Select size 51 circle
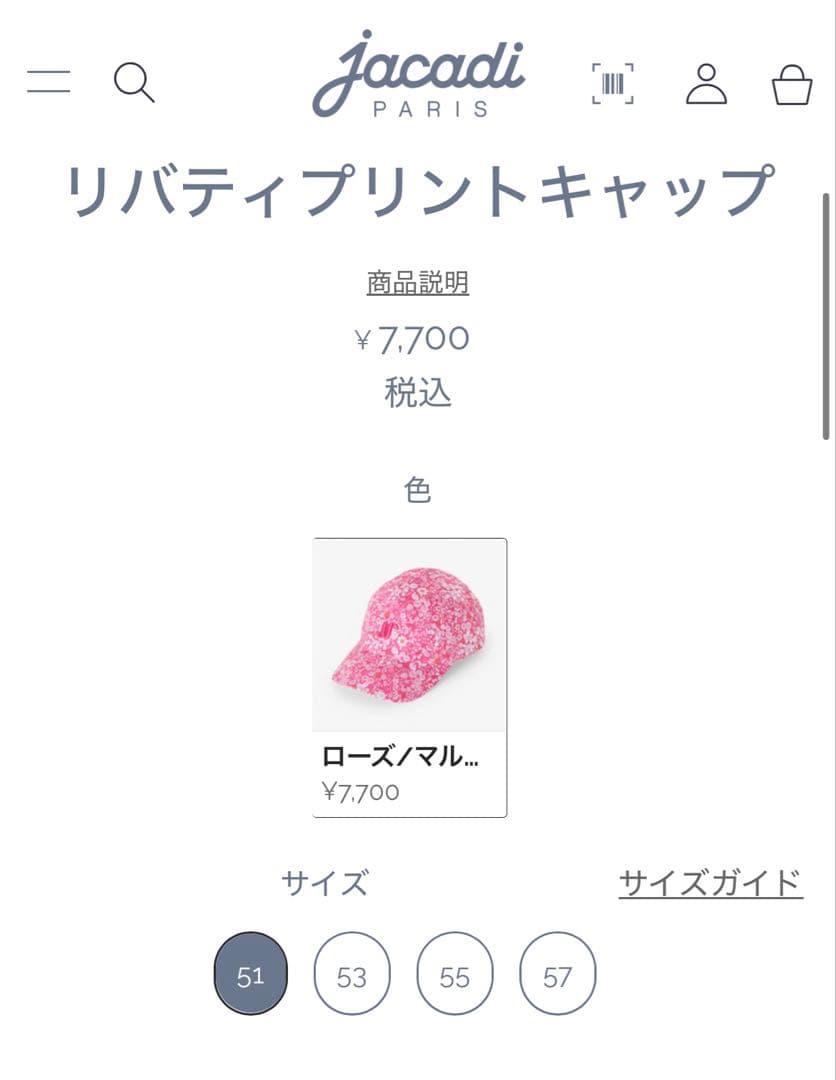Screen dimensions: 836x1080 [250, 973]
